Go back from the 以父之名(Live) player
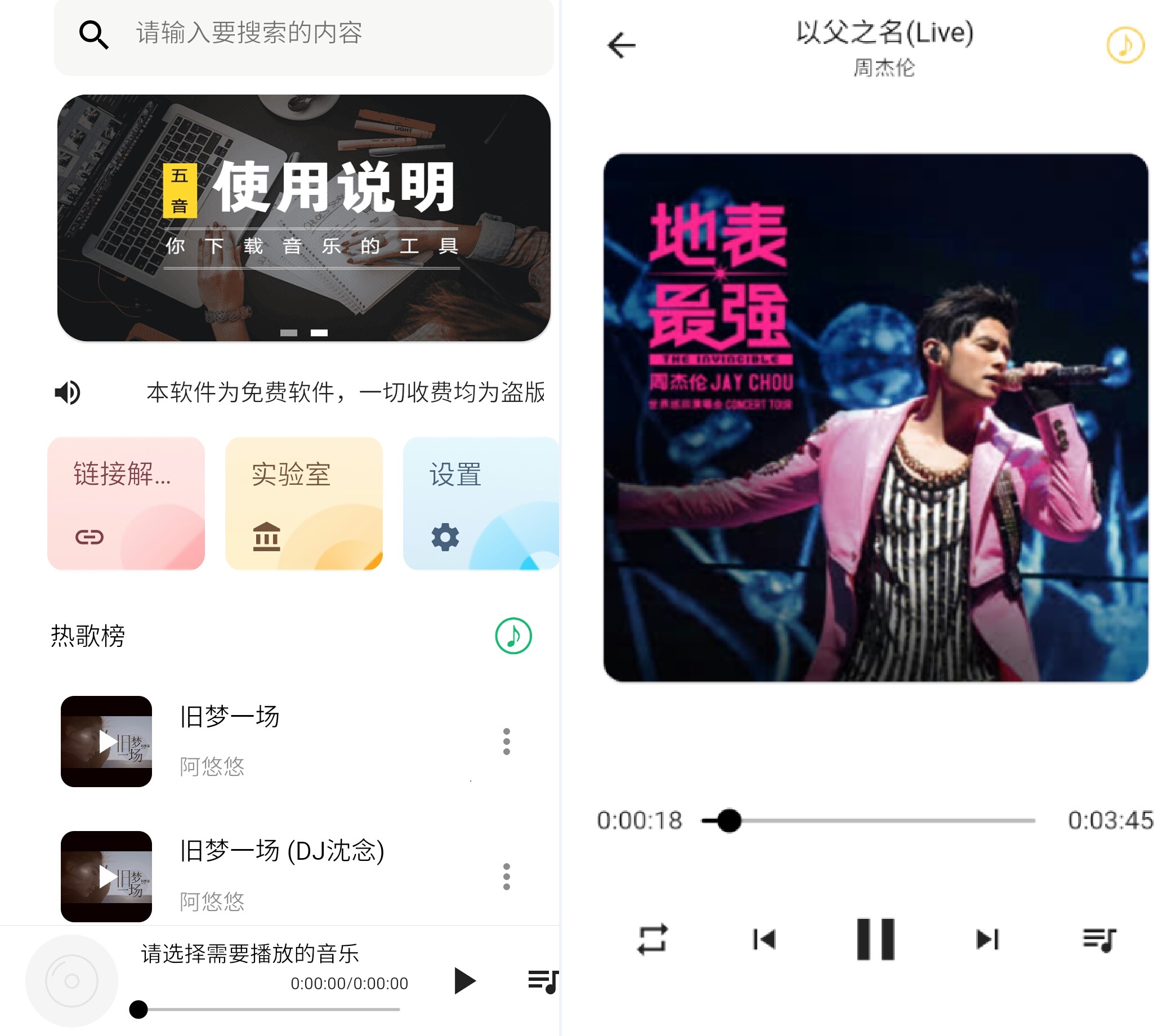This screenshot has width=1171, height=1036. pos(622,45)
